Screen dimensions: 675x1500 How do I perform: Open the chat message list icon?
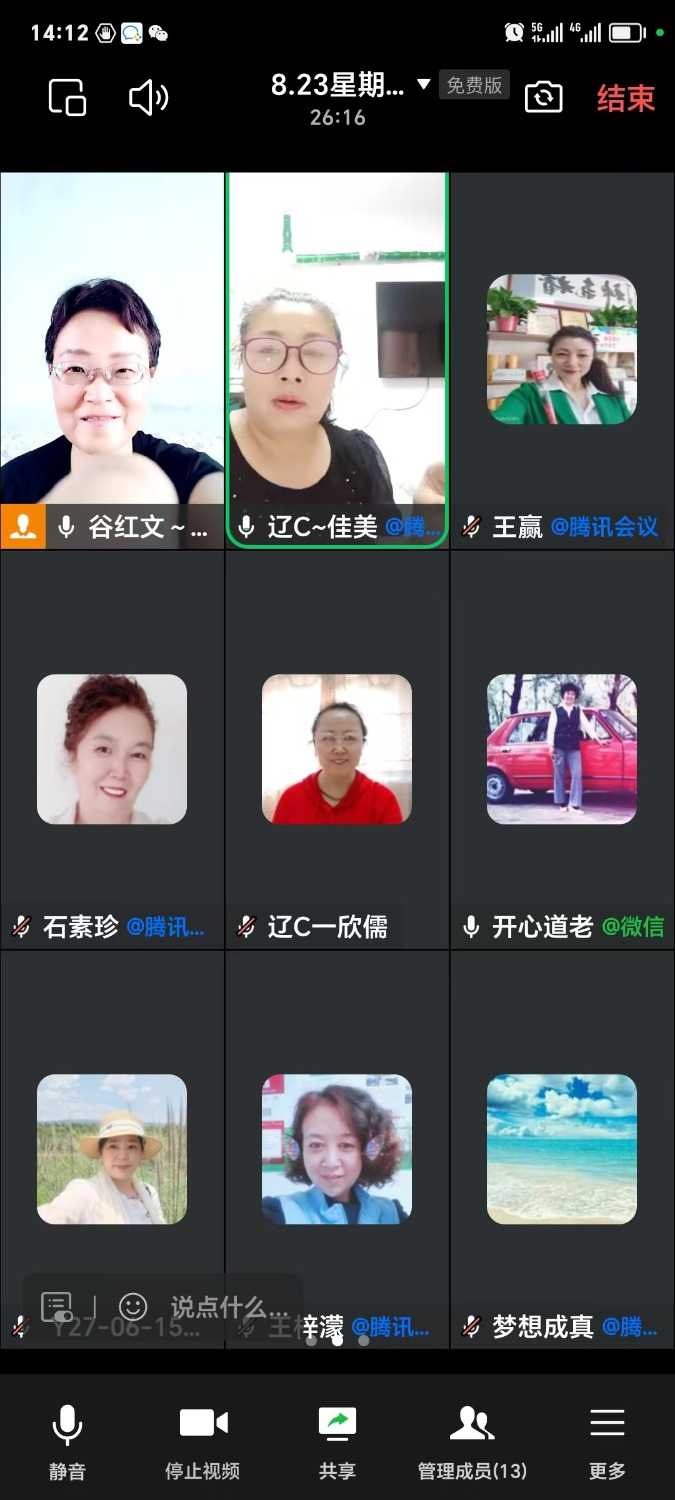pos(57,1306)
